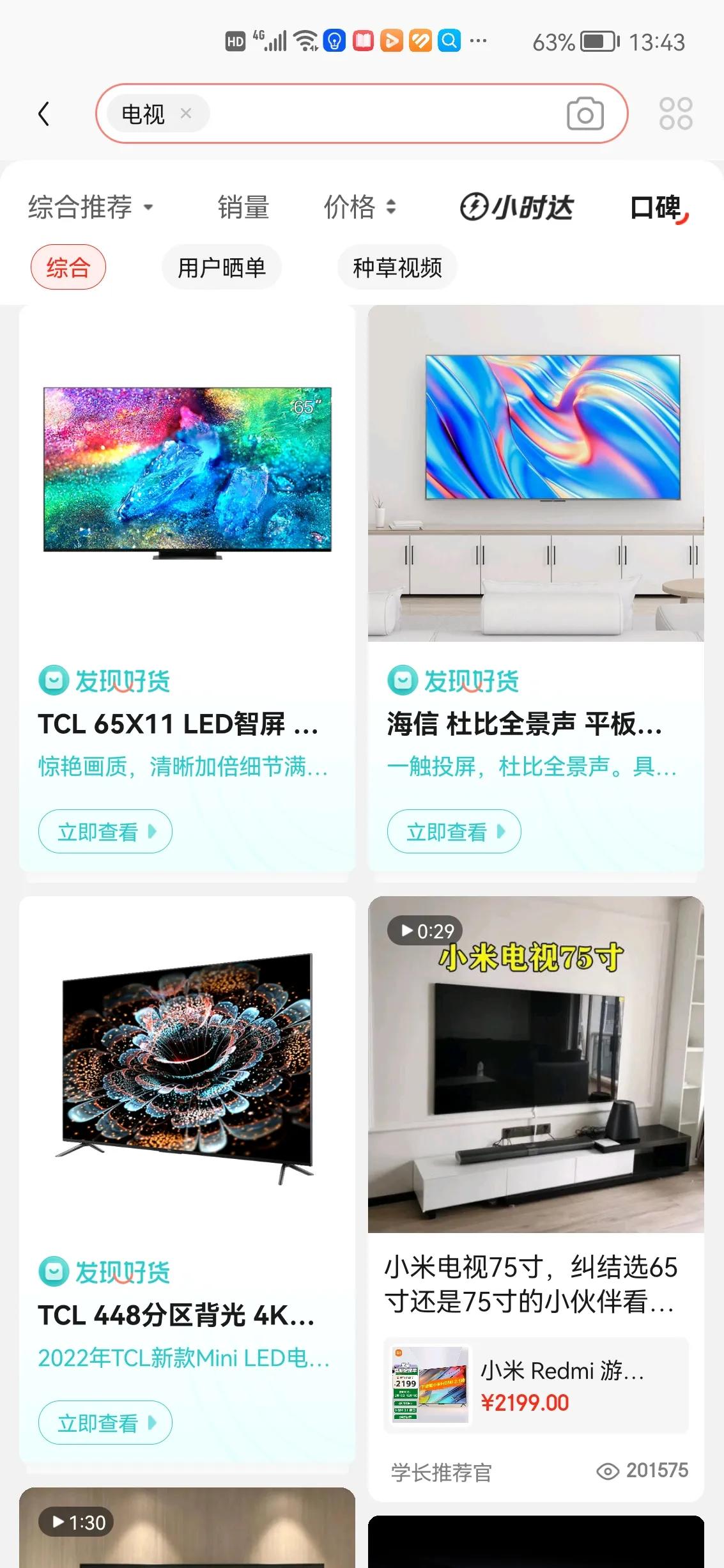Tap the back arrow to exit search results

[x=43, y=114]
